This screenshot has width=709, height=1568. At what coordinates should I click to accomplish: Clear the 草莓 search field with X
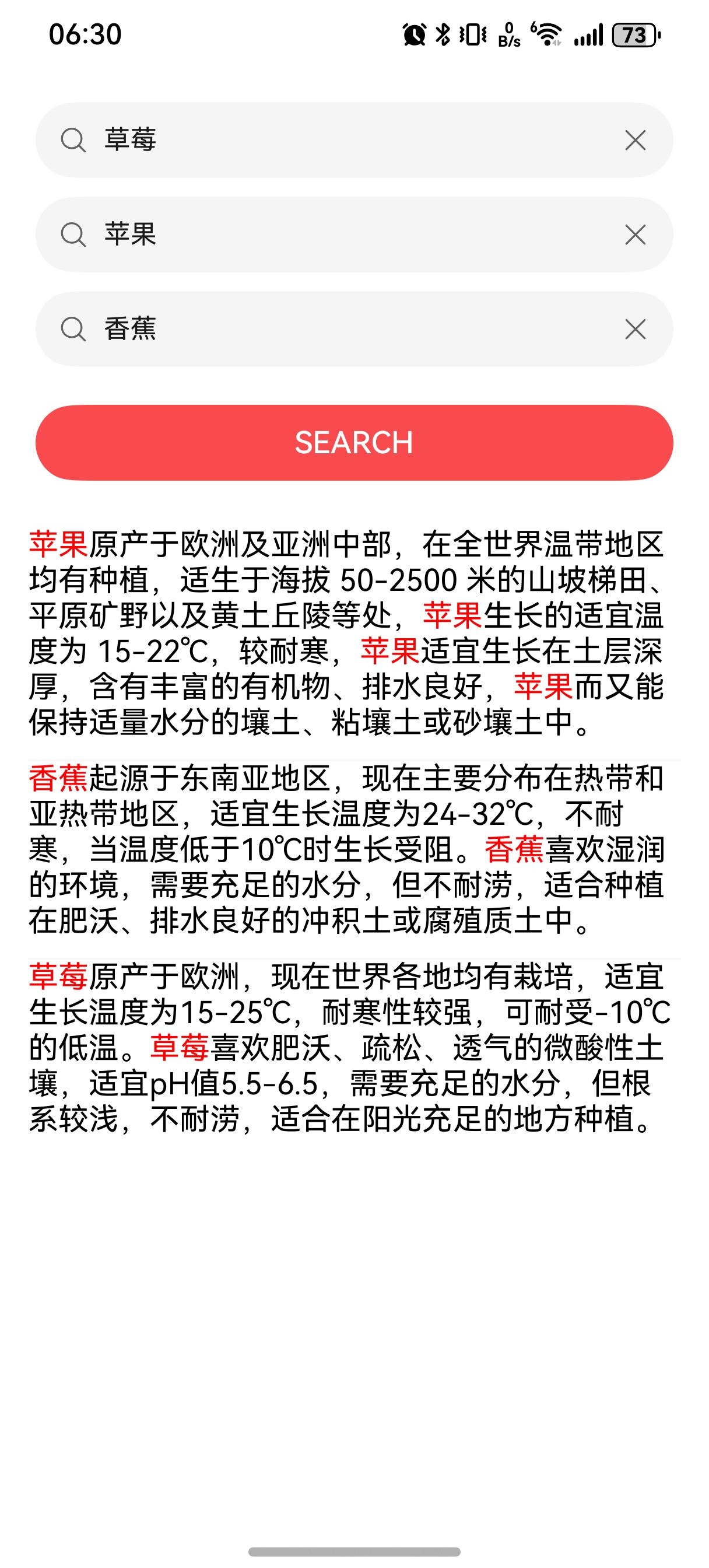tap(636, 140)
